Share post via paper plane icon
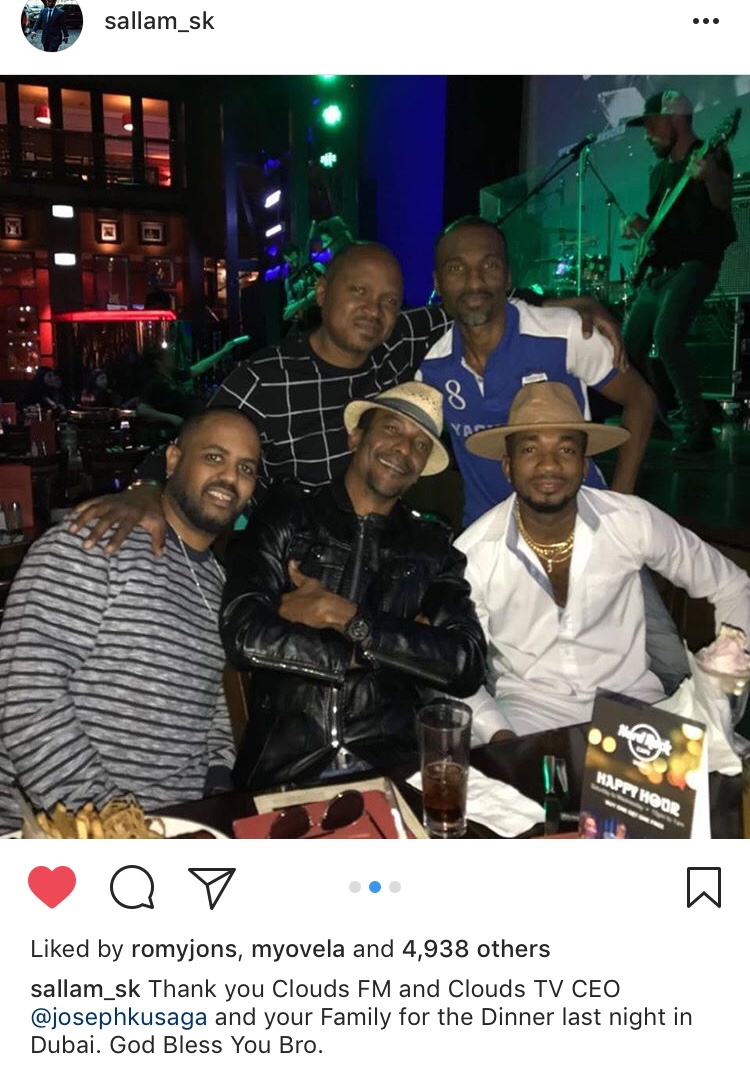750x1067 pixels. point(212,886)
